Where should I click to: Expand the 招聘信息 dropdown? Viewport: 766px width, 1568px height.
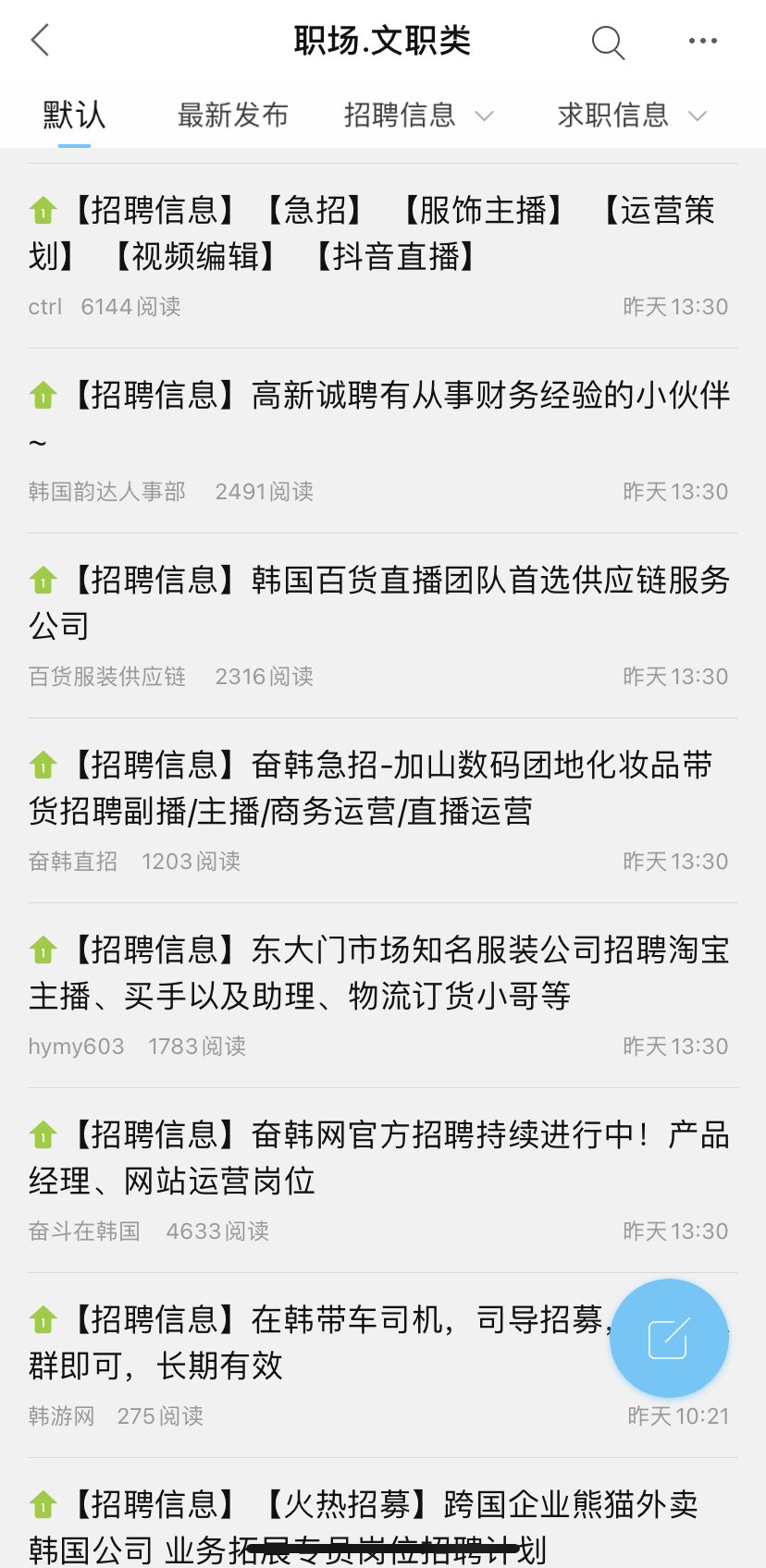419,115
